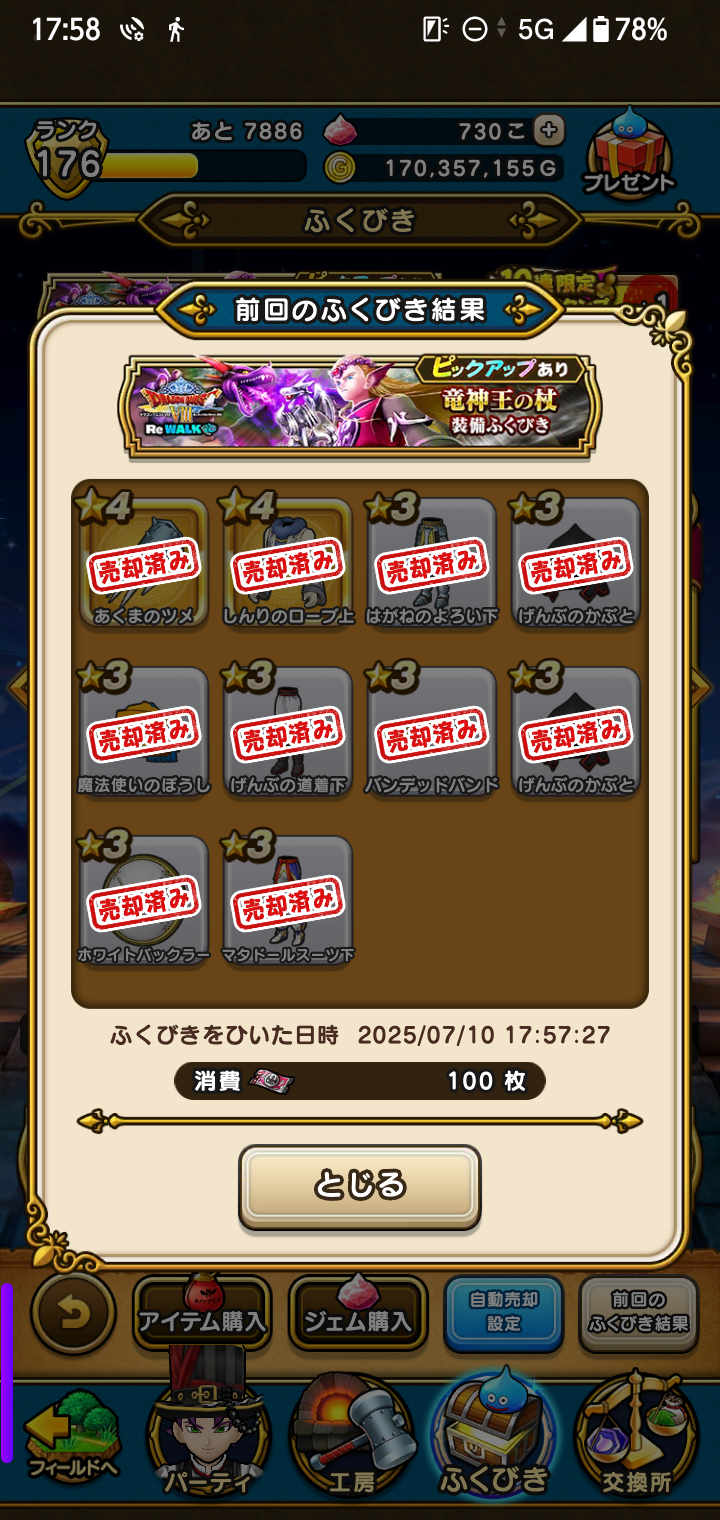Close the results dialog with とじる
This screenshot has height=1520, width=720.
pos(359,1186)
